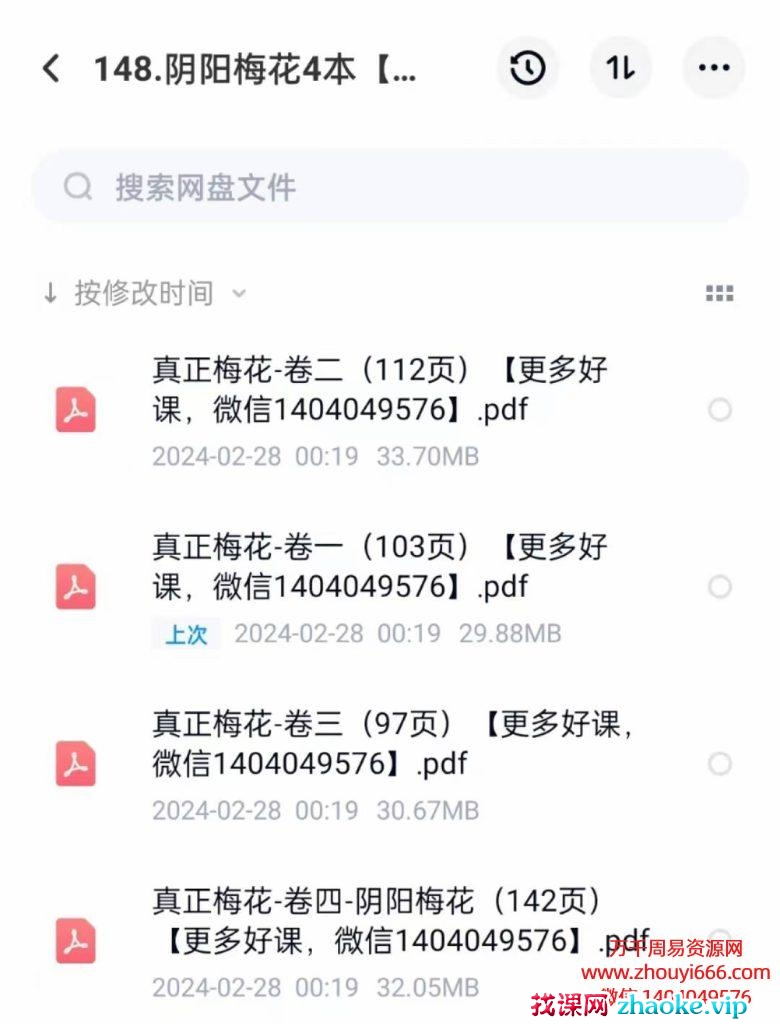This screenshot has height=1024, width=780.
Task: Open 真正梅花-卷三 (97页) PDF file
Action: click(x=380, y=745)
